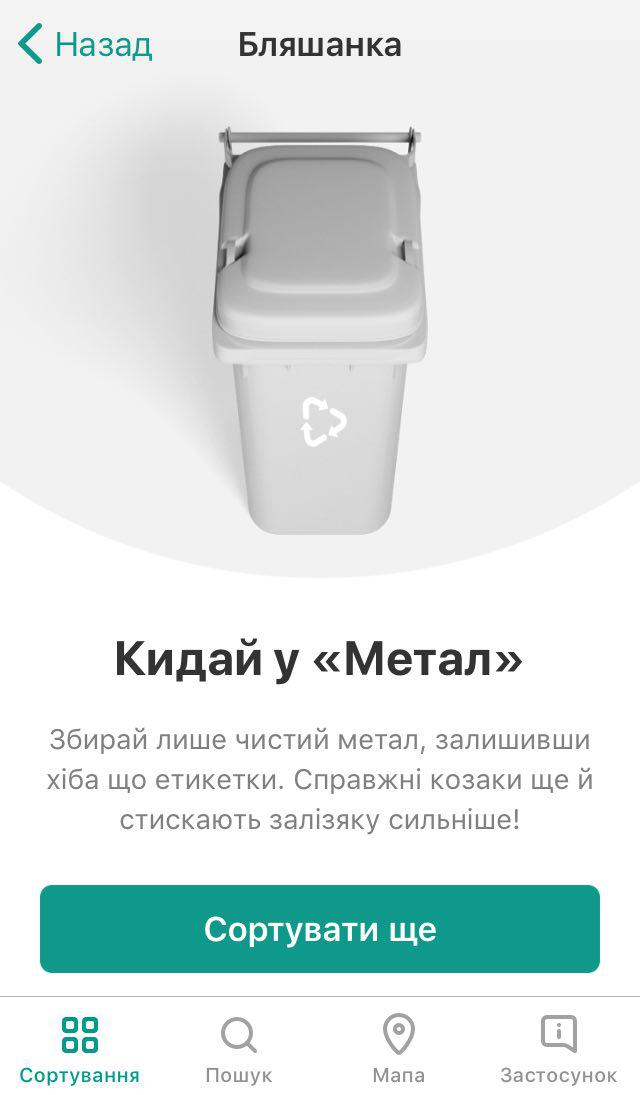
Task: Open the Пошук tab
Action: click(x=239, y=1048)
